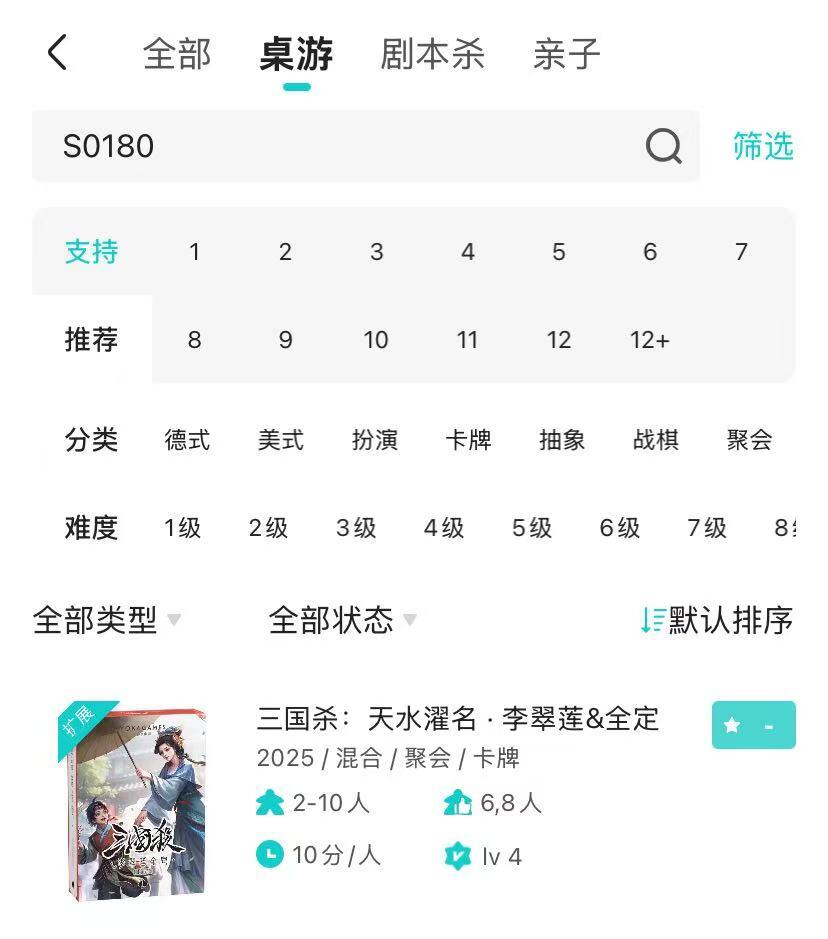
Task: Switch to the 全部 tab
Action: click(x=177, y=54)
